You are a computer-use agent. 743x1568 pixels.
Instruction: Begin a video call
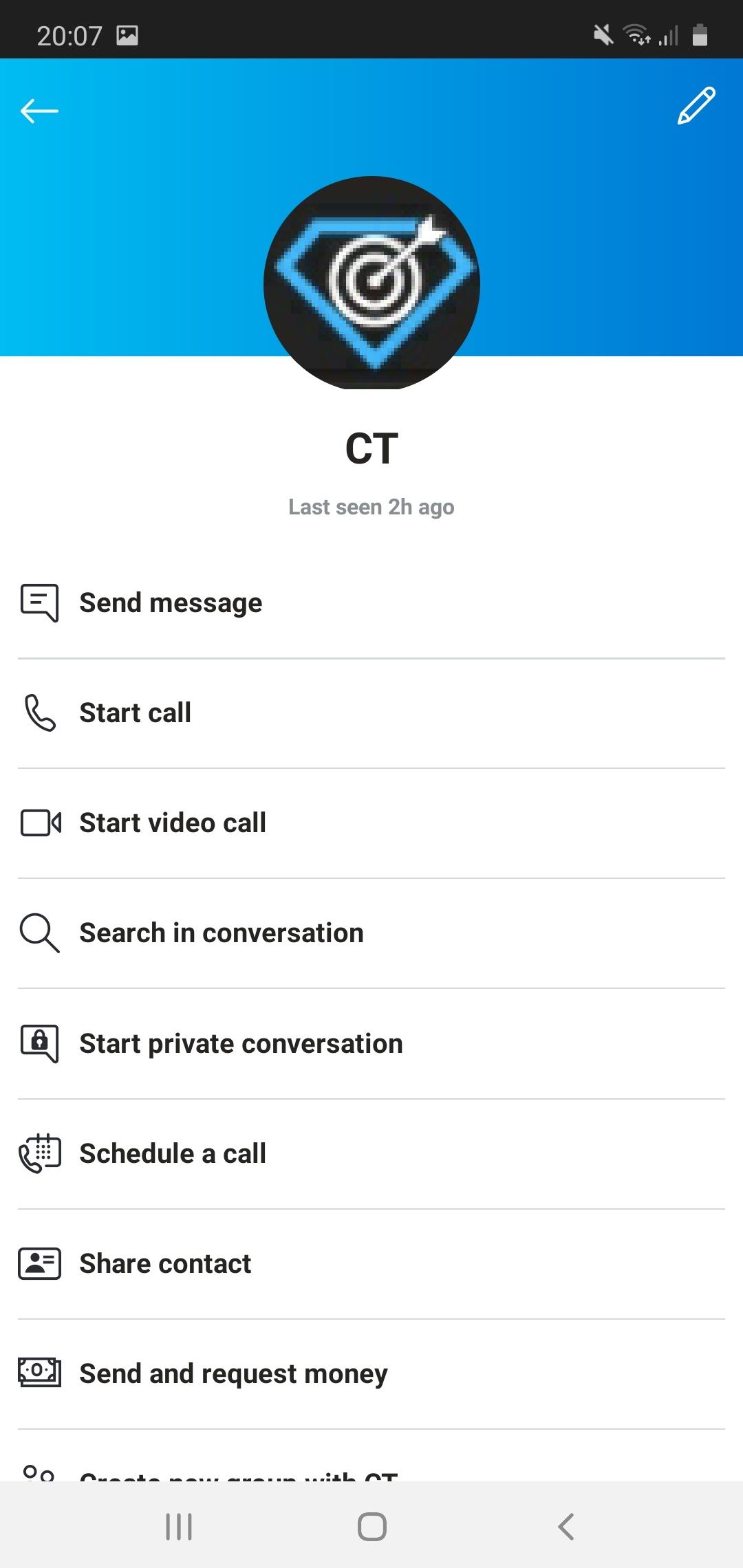point(371,823)
